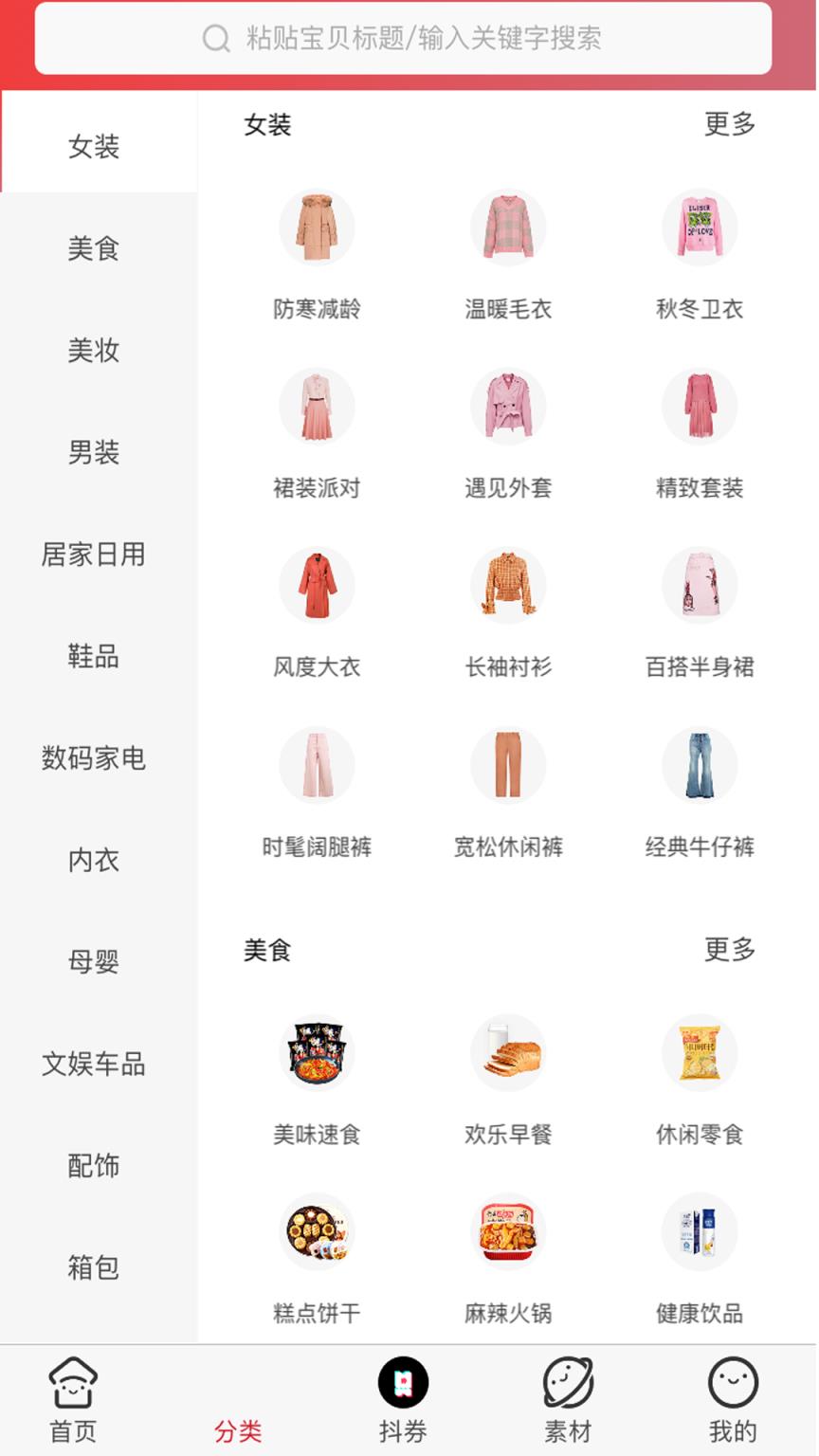Select the 防寒减龄 coat thumbnail icon

317,227
